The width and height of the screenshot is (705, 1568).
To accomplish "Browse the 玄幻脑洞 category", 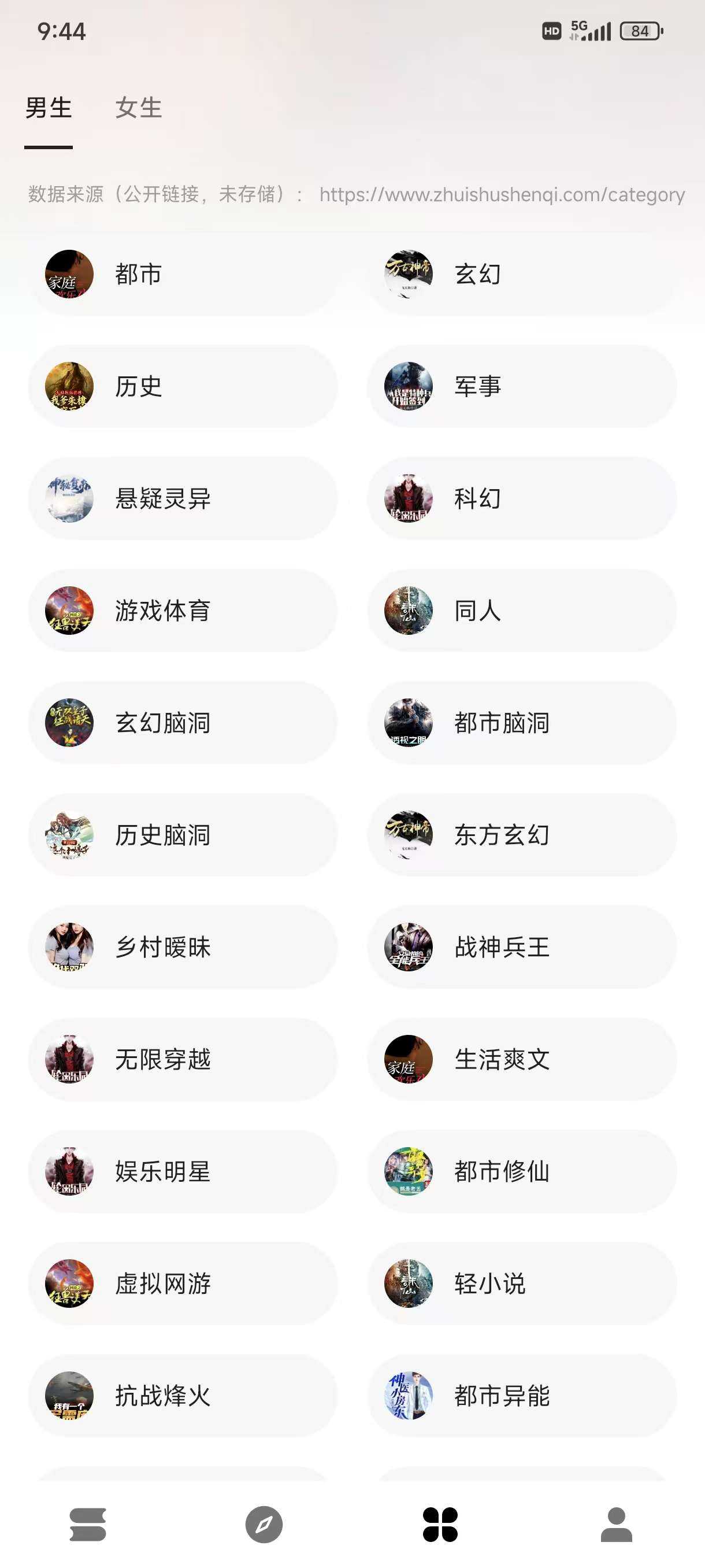I will pyautogui.click(x=183, y=723).
